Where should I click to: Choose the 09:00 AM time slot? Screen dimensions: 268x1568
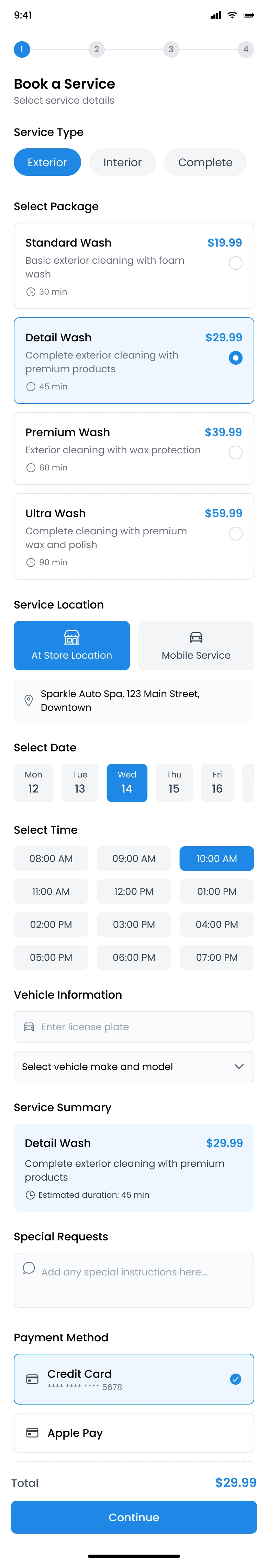pos(133,858)
